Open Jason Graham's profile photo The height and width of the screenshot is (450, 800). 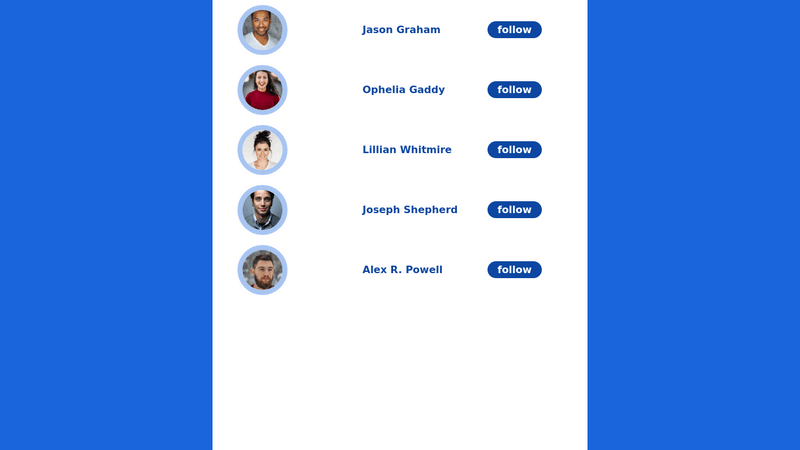click(262, 30)
